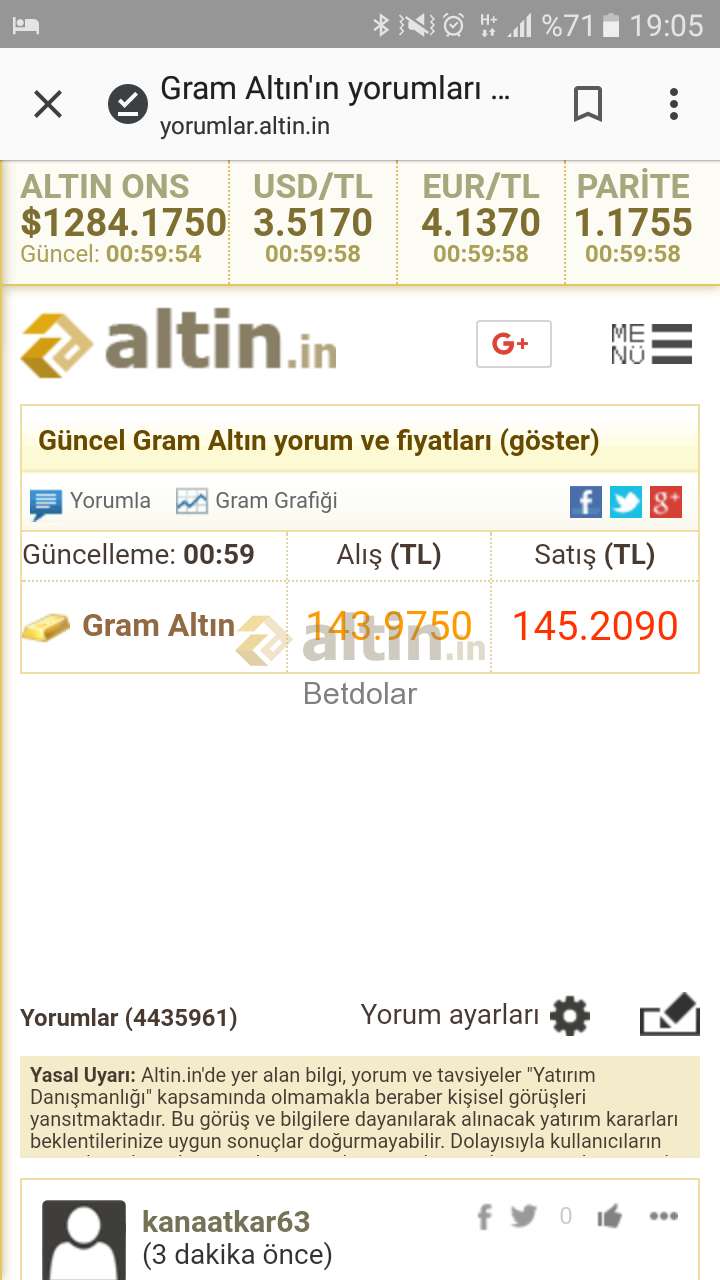Open more options on kanaatkar63's comment
The height and width of the screenshot is (1280, 720).
[664, 1217]
